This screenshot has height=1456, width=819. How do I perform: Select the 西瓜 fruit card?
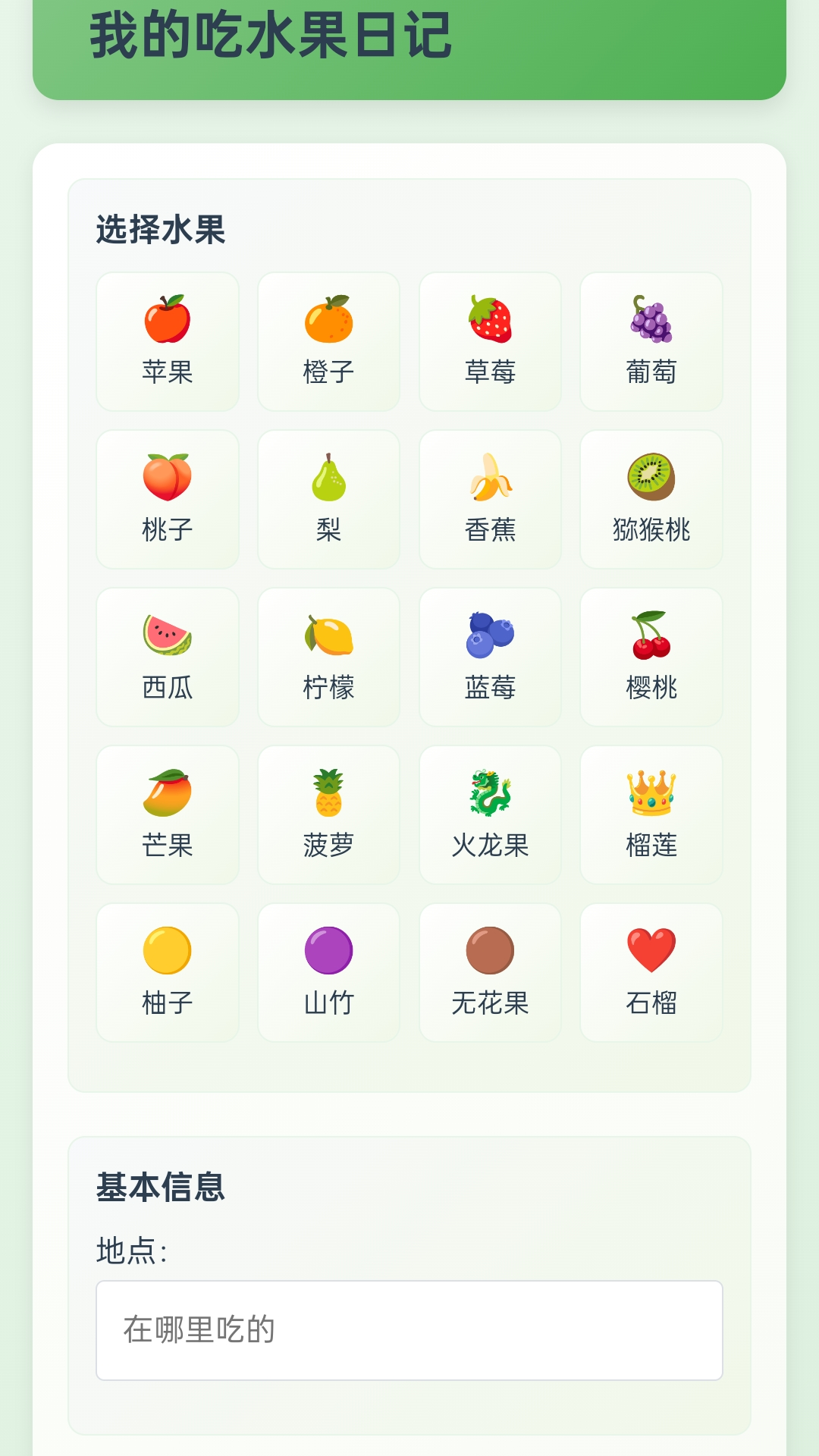pos(167,657)
